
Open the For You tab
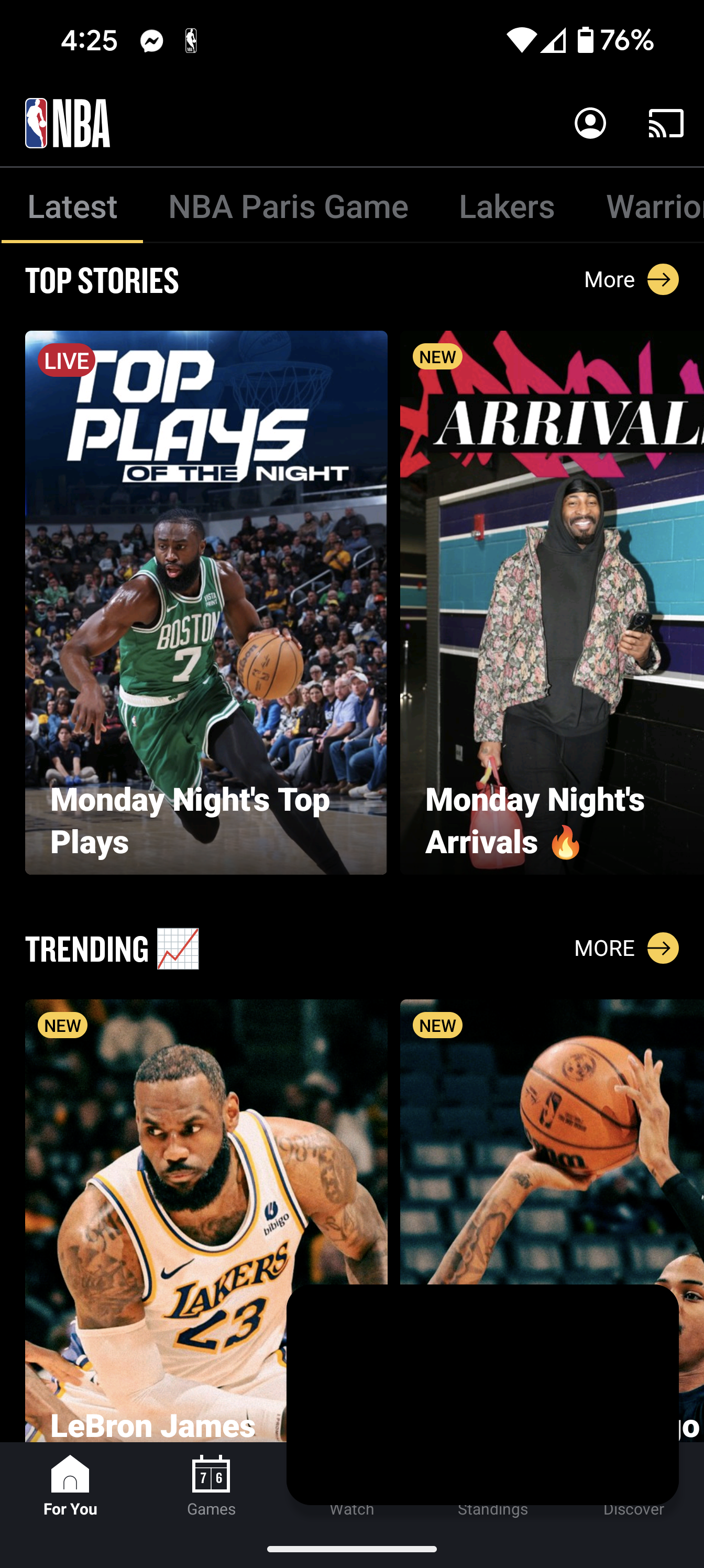coord(71,1486)
